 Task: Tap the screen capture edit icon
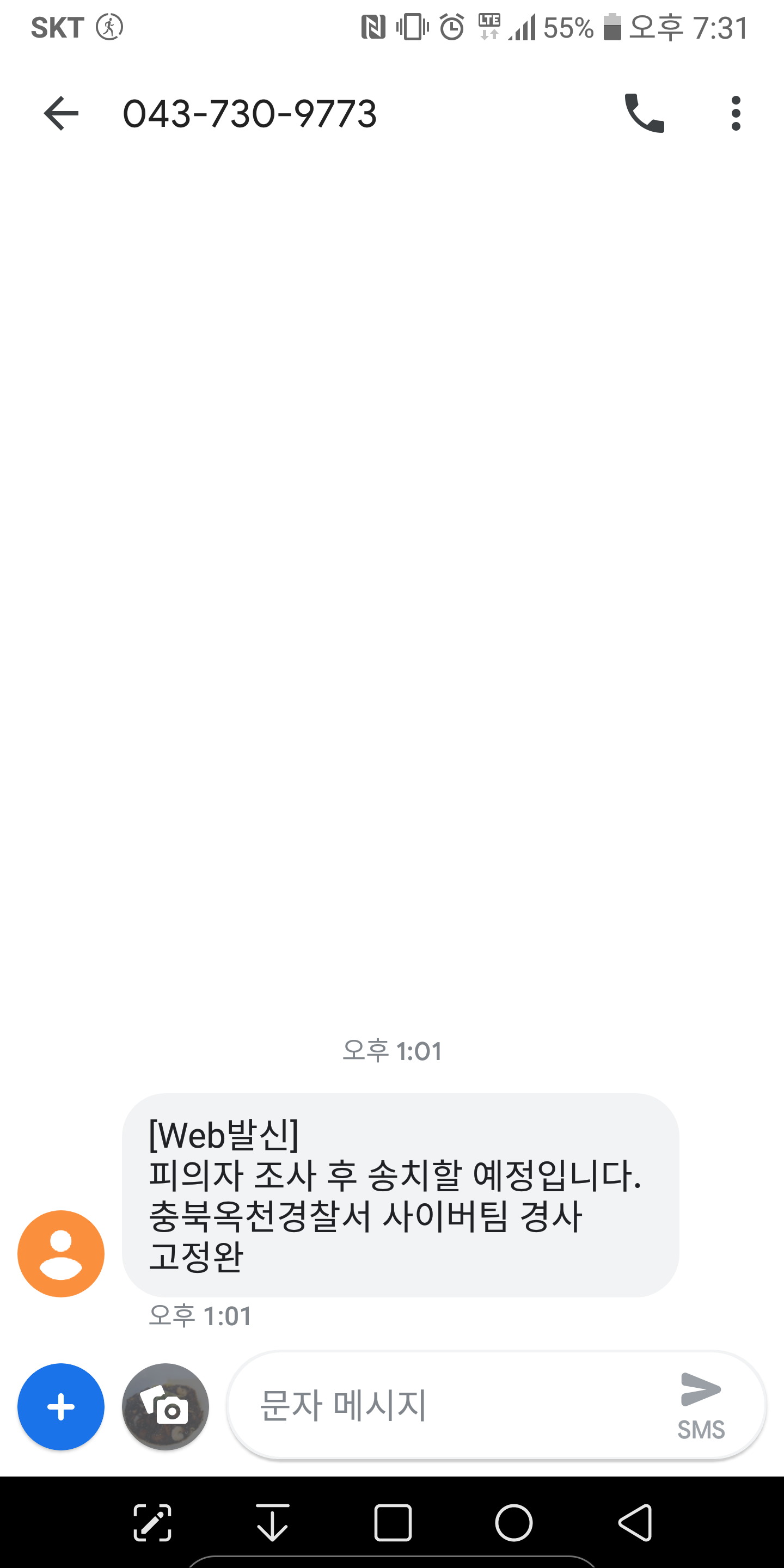(x=152, y=1522)
